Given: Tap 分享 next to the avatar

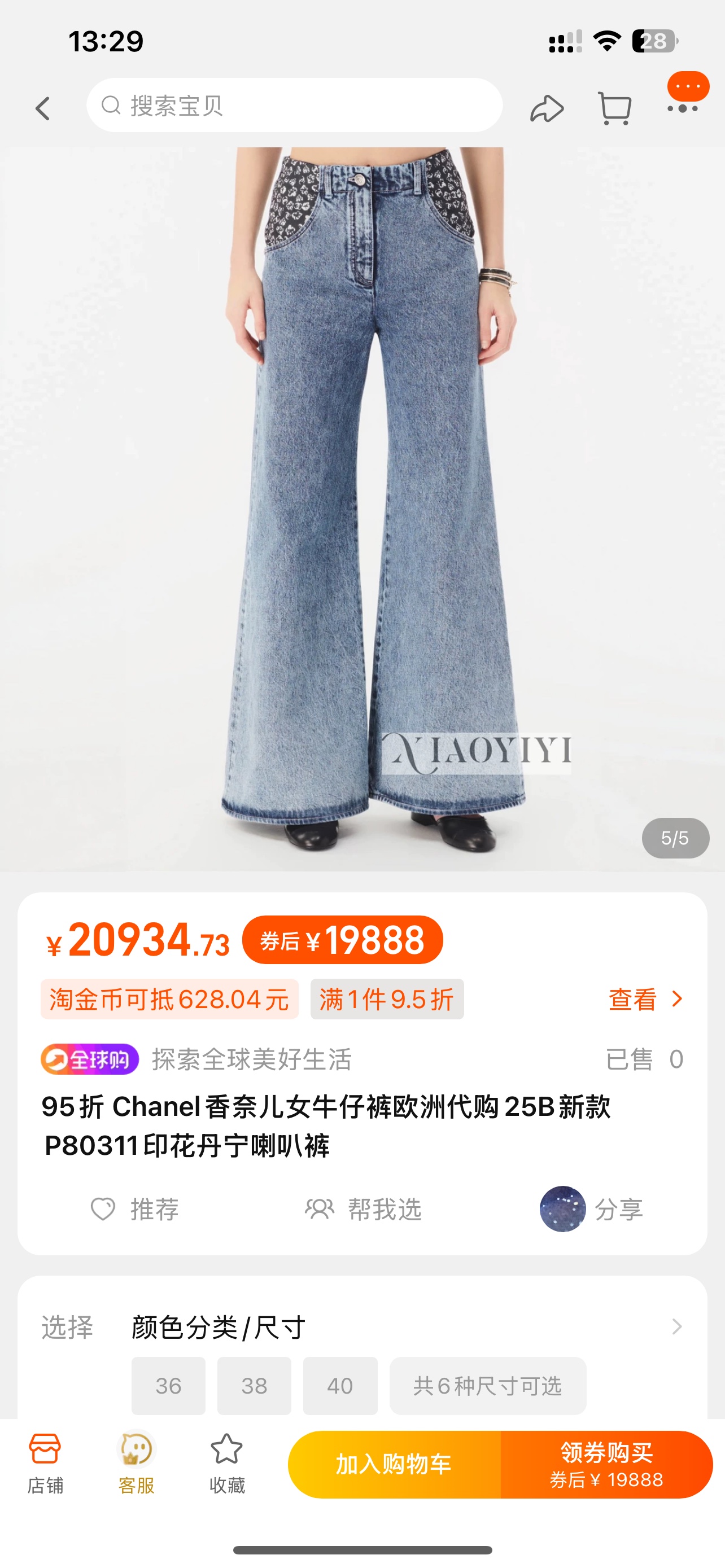Looking at the screenshot, I should [618, 1209].
